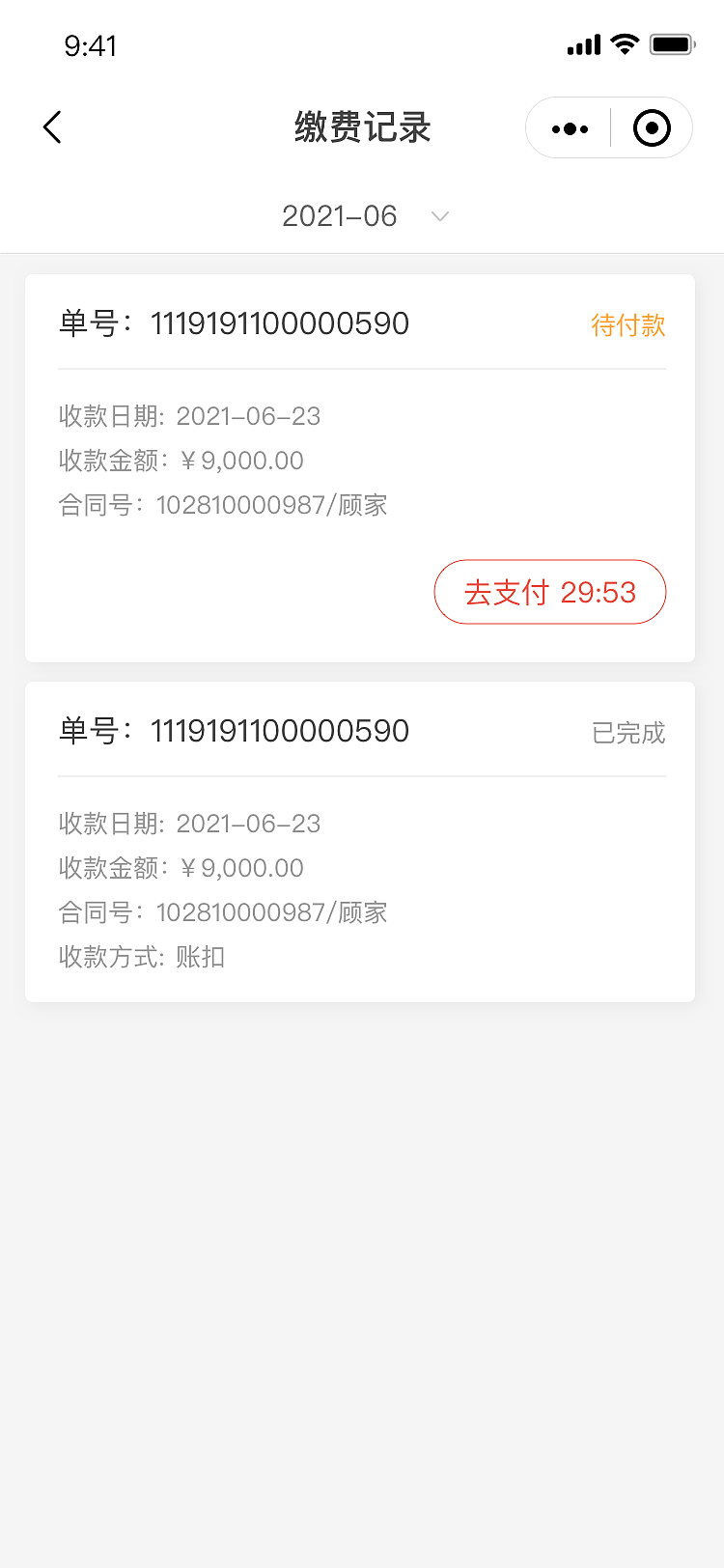Image resolution: width=724 pixels, height=1568 pixels.
Task: Tap the signal strength indicator
Action: click(584, 44)
